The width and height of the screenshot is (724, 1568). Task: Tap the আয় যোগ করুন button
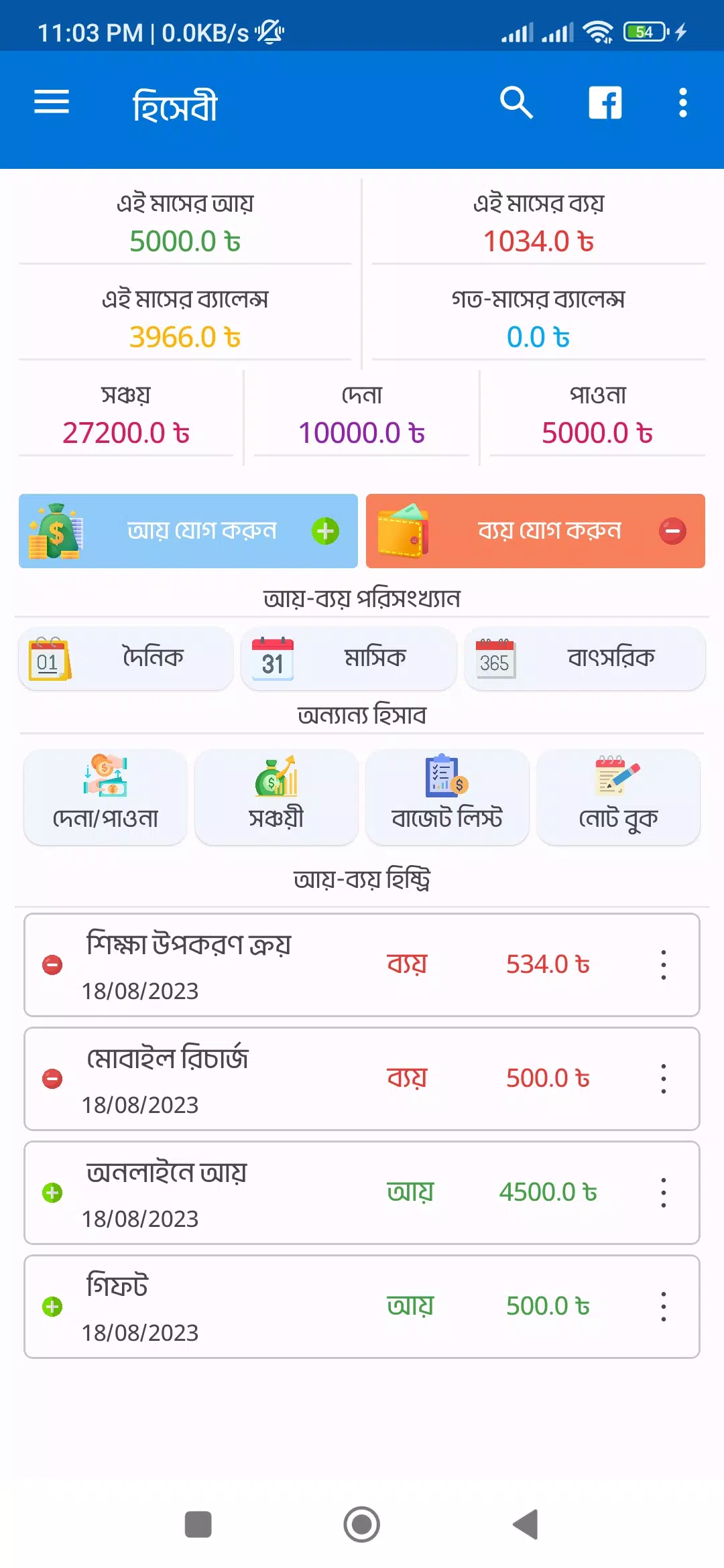[188, 531]
